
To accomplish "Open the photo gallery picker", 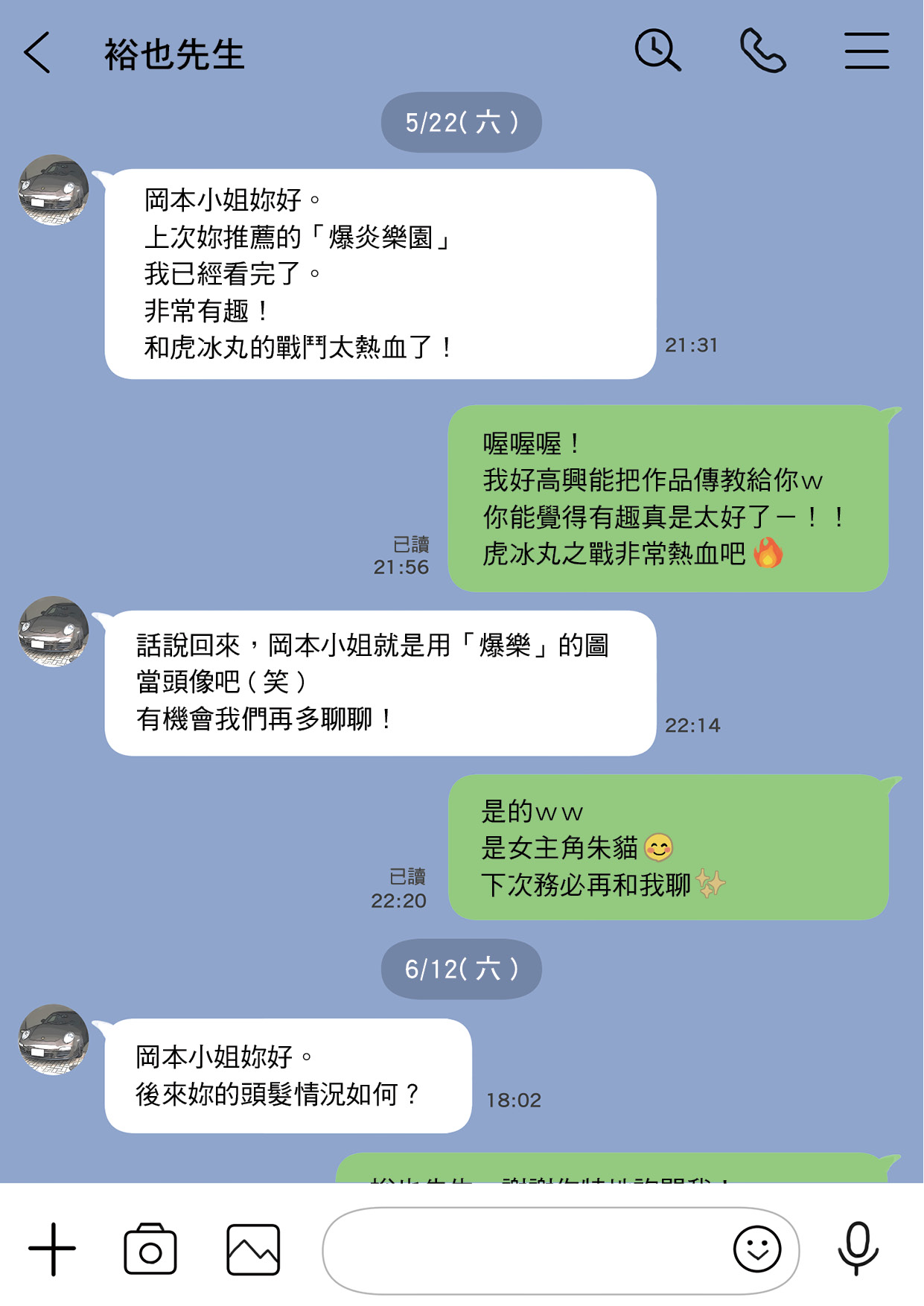I will (x=253, y=1249).
